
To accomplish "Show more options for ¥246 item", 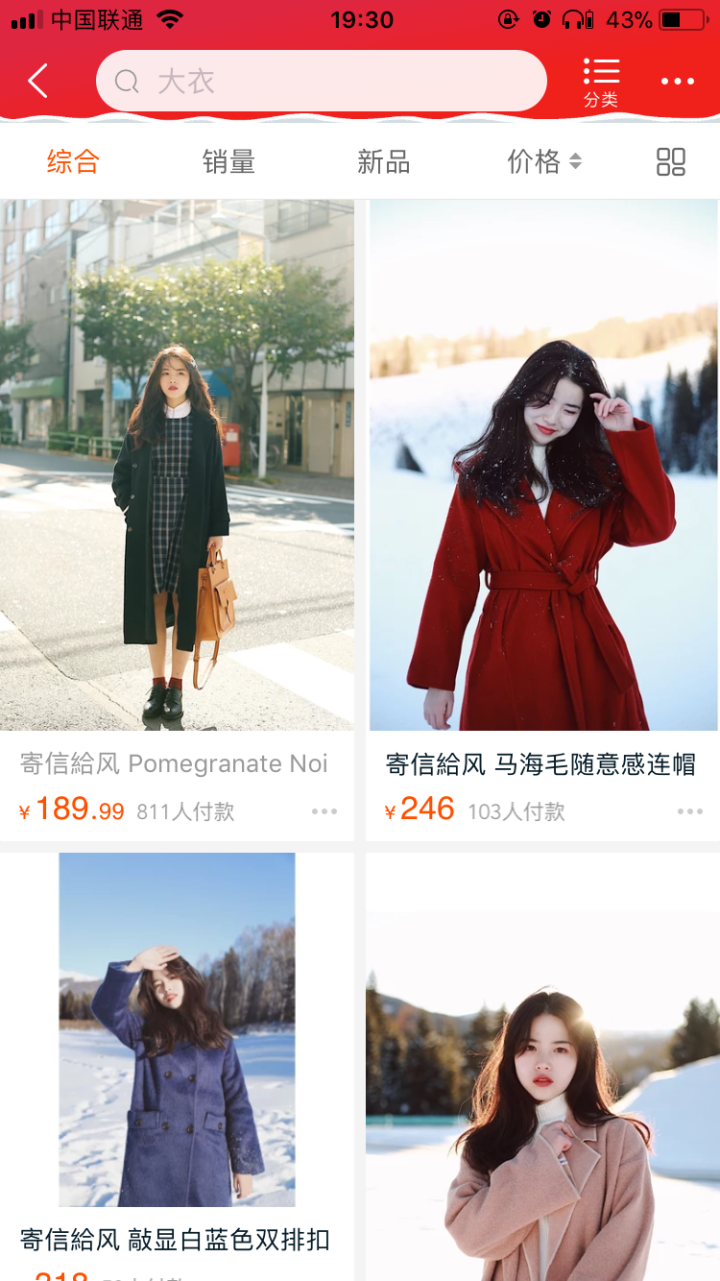I will pos(690,811).
